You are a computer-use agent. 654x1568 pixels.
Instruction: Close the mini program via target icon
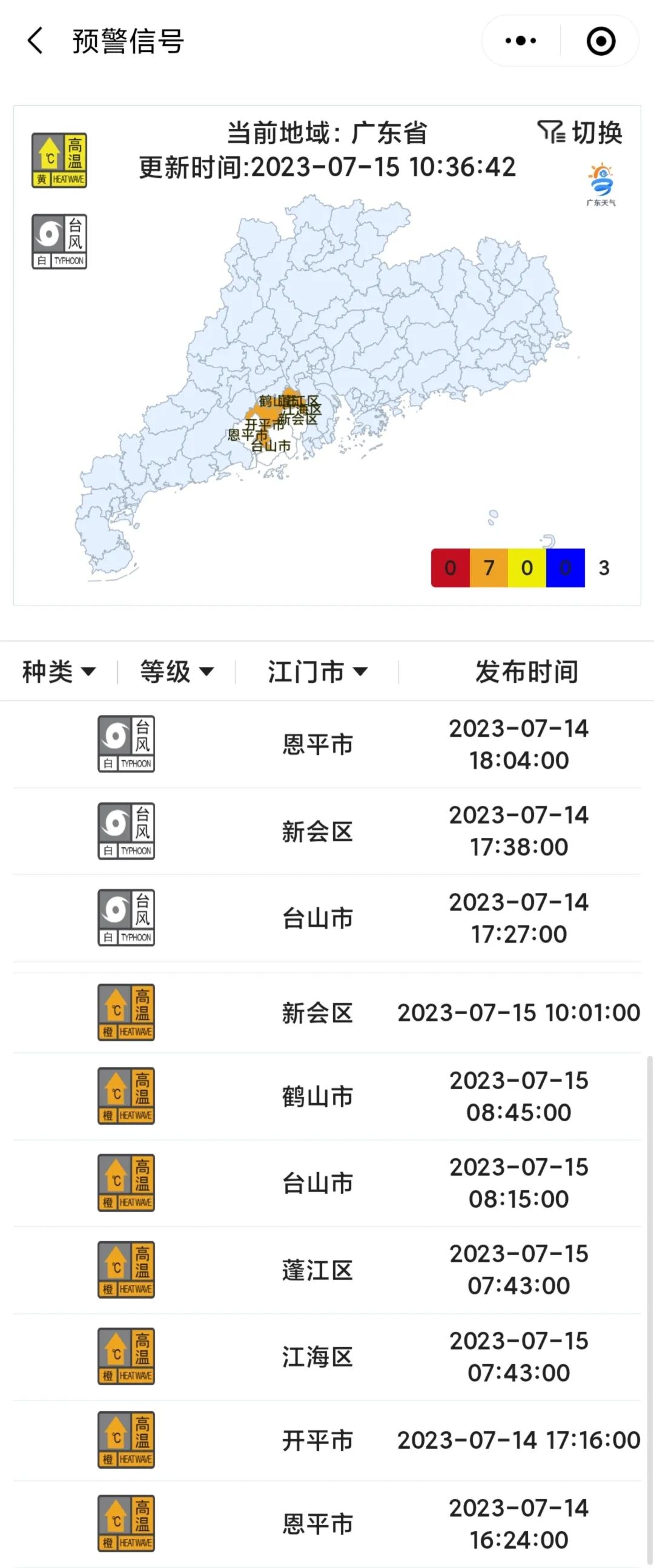click(x=601, y=41)
